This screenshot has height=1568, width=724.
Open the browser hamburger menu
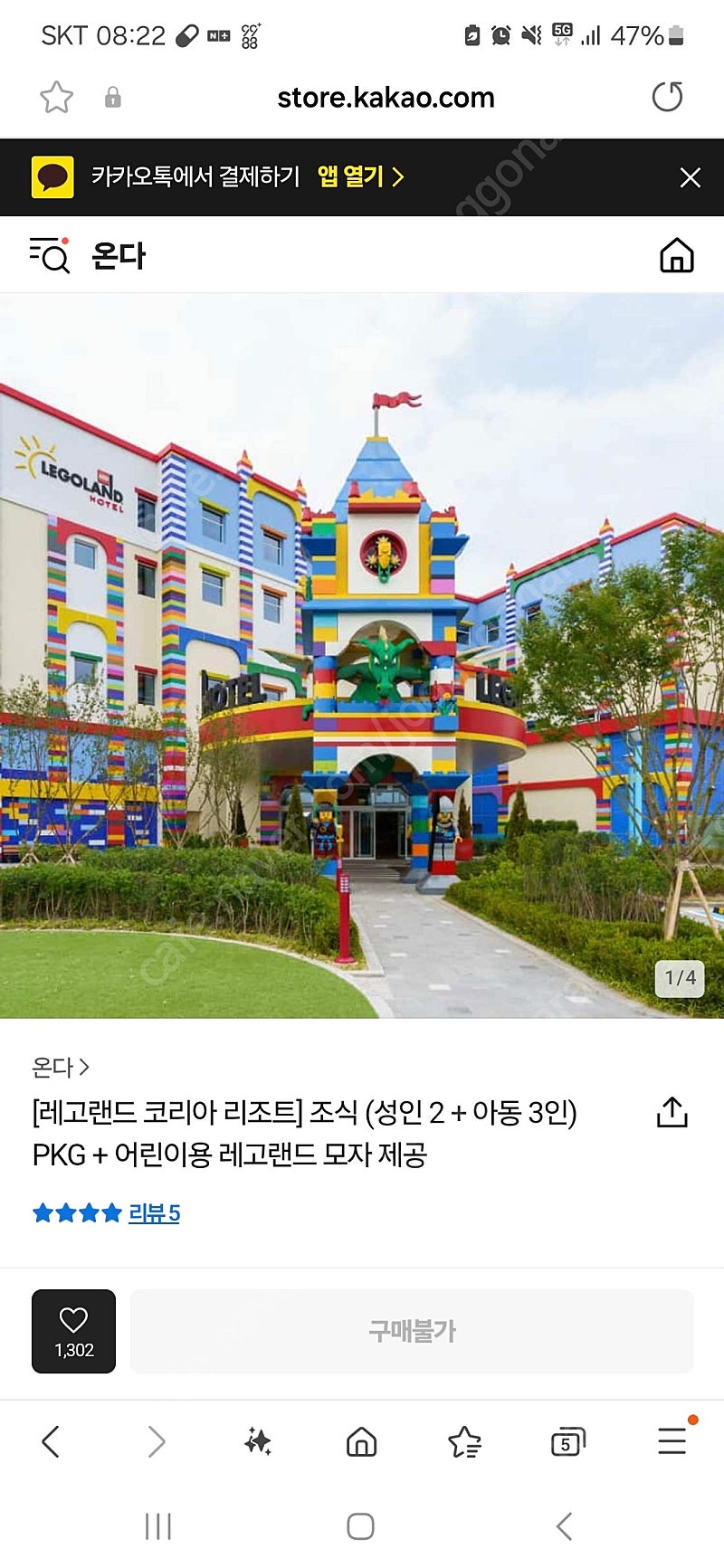[x=672, y=1440]
